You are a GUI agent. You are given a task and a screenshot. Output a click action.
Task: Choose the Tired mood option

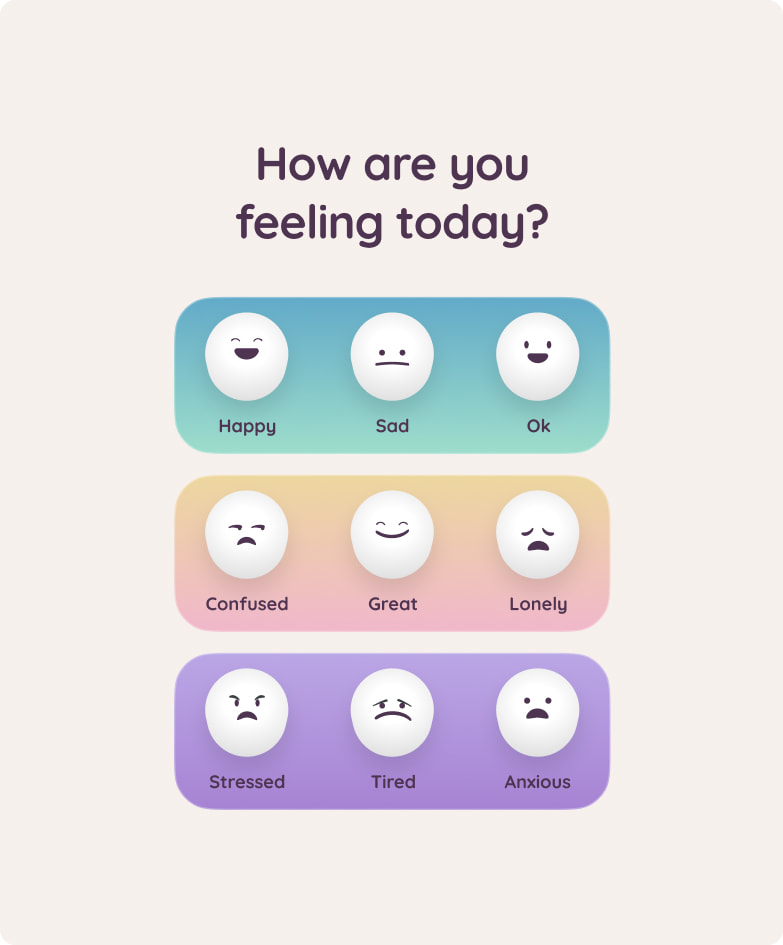392,713
